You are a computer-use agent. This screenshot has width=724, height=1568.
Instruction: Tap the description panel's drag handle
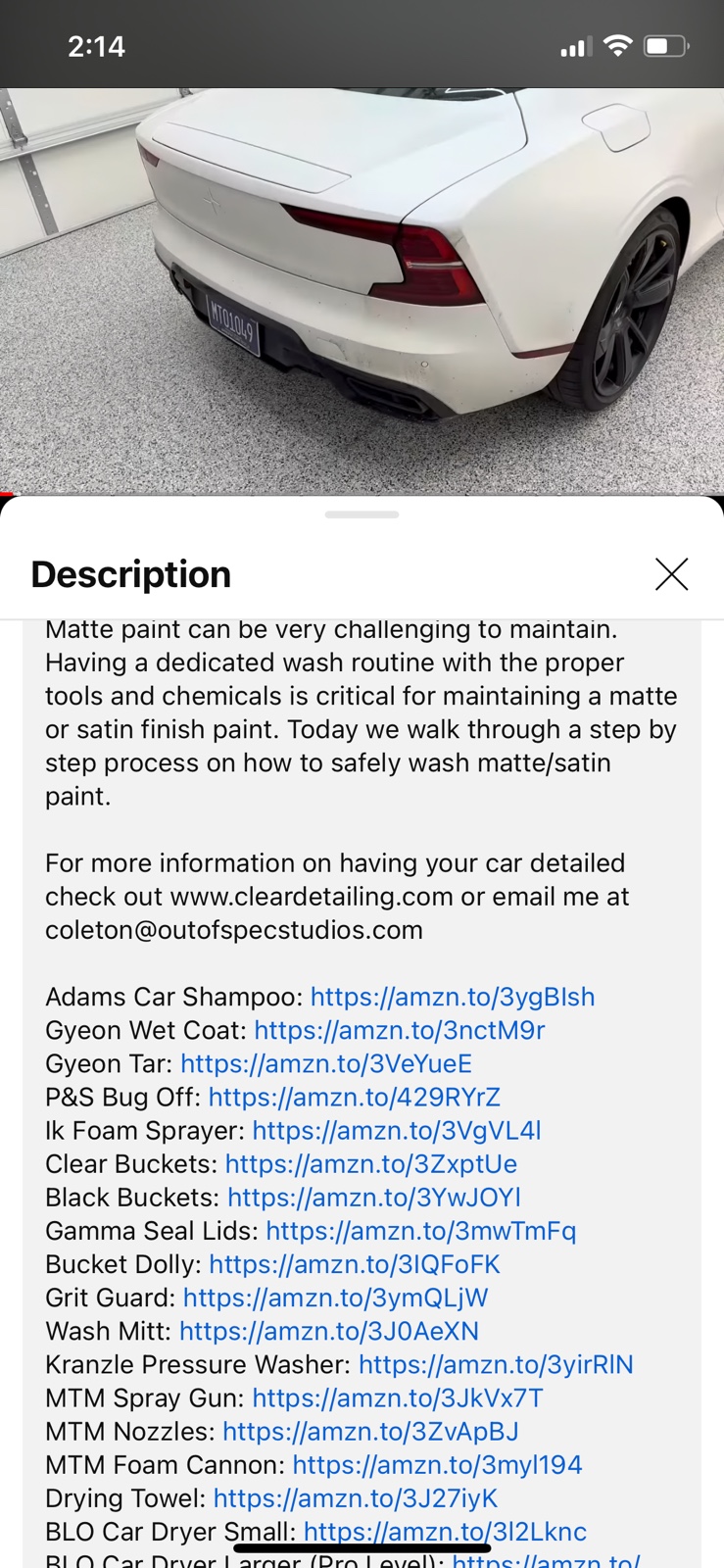click(x=362, y=514)
